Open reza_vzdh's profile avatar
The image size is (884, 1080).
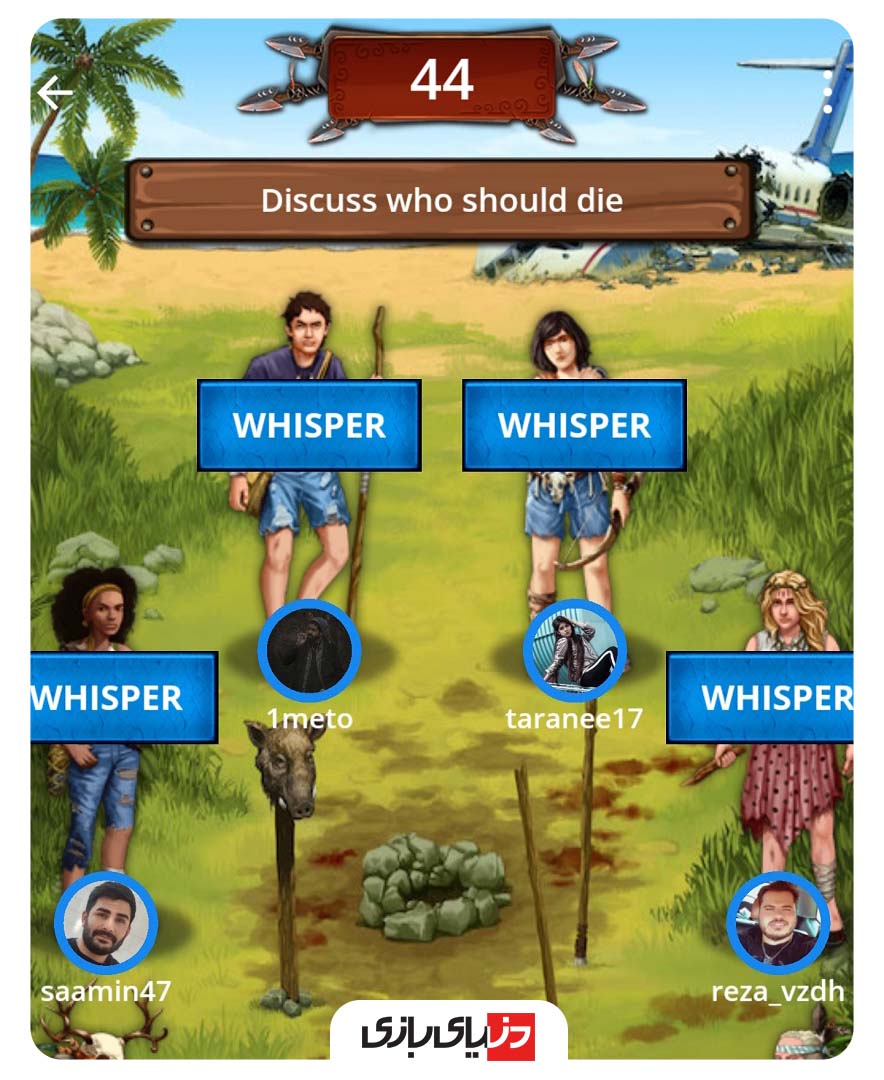[777, 922]
